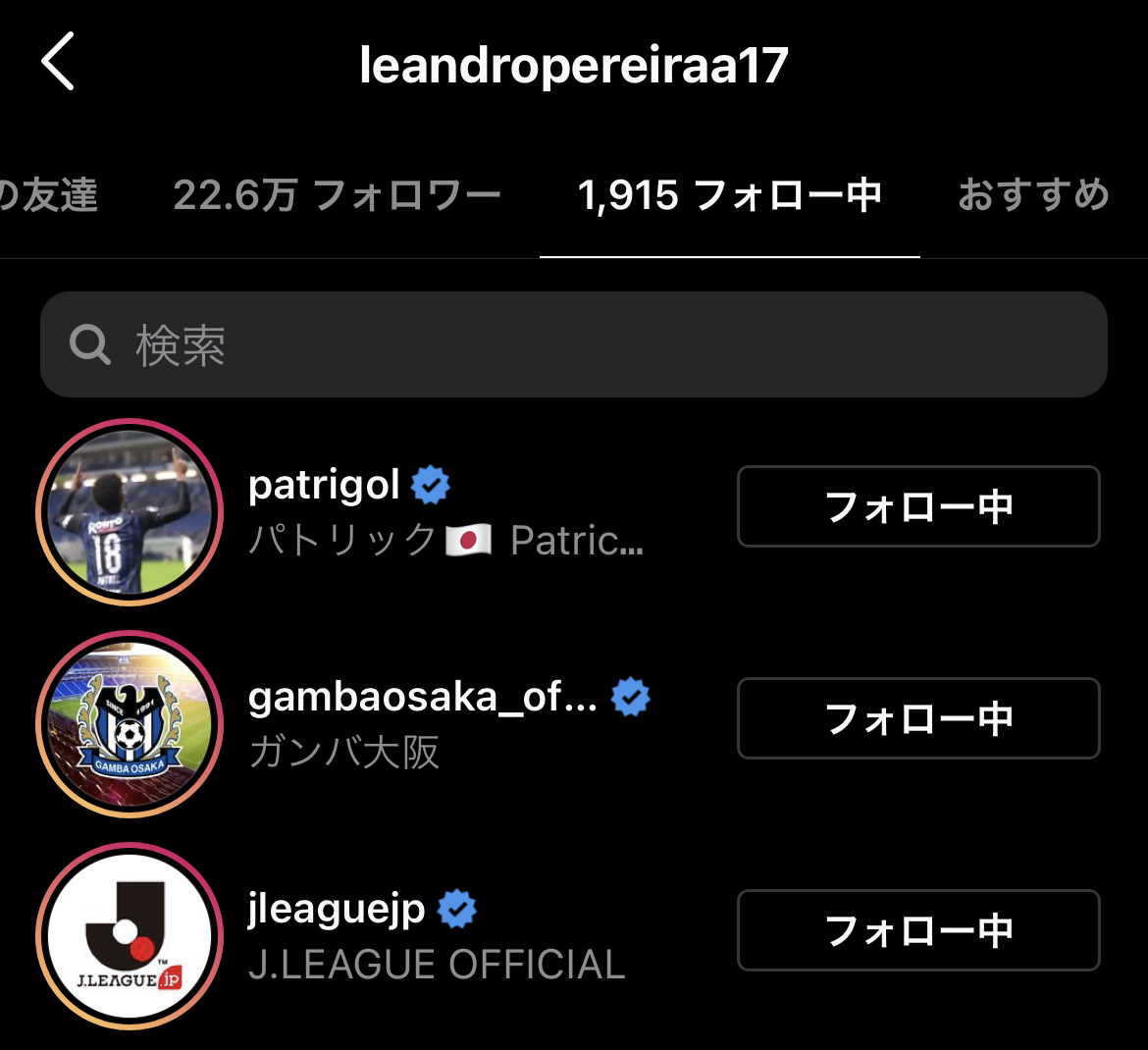The height and width of the screenshot is (1050, 1148).
Task: Open patrigol's profile row
Action: tap(445, 510)
